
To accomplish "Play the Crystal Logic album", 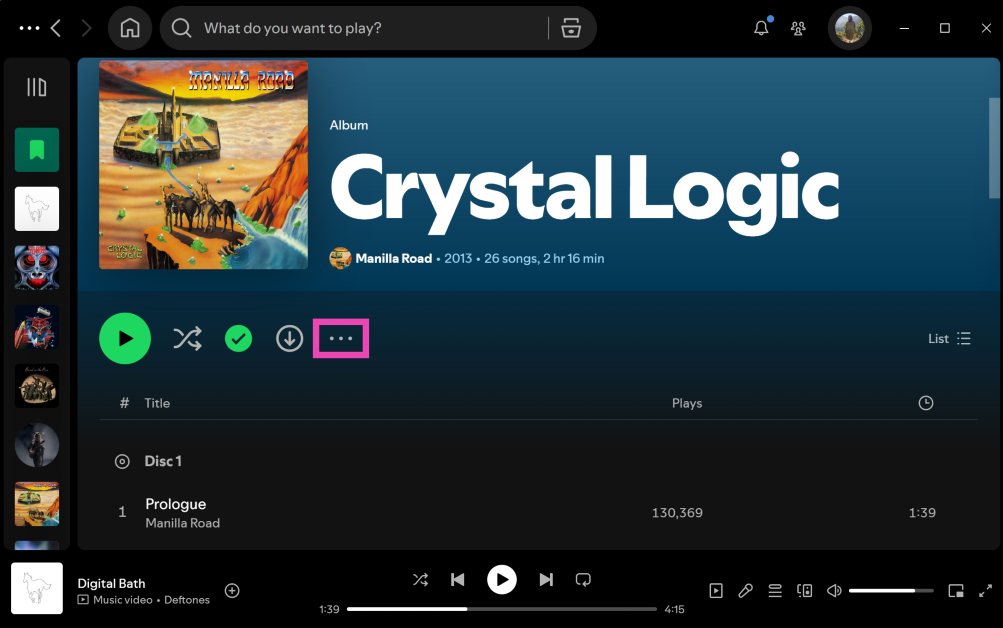I will click(x=125, y=338).
